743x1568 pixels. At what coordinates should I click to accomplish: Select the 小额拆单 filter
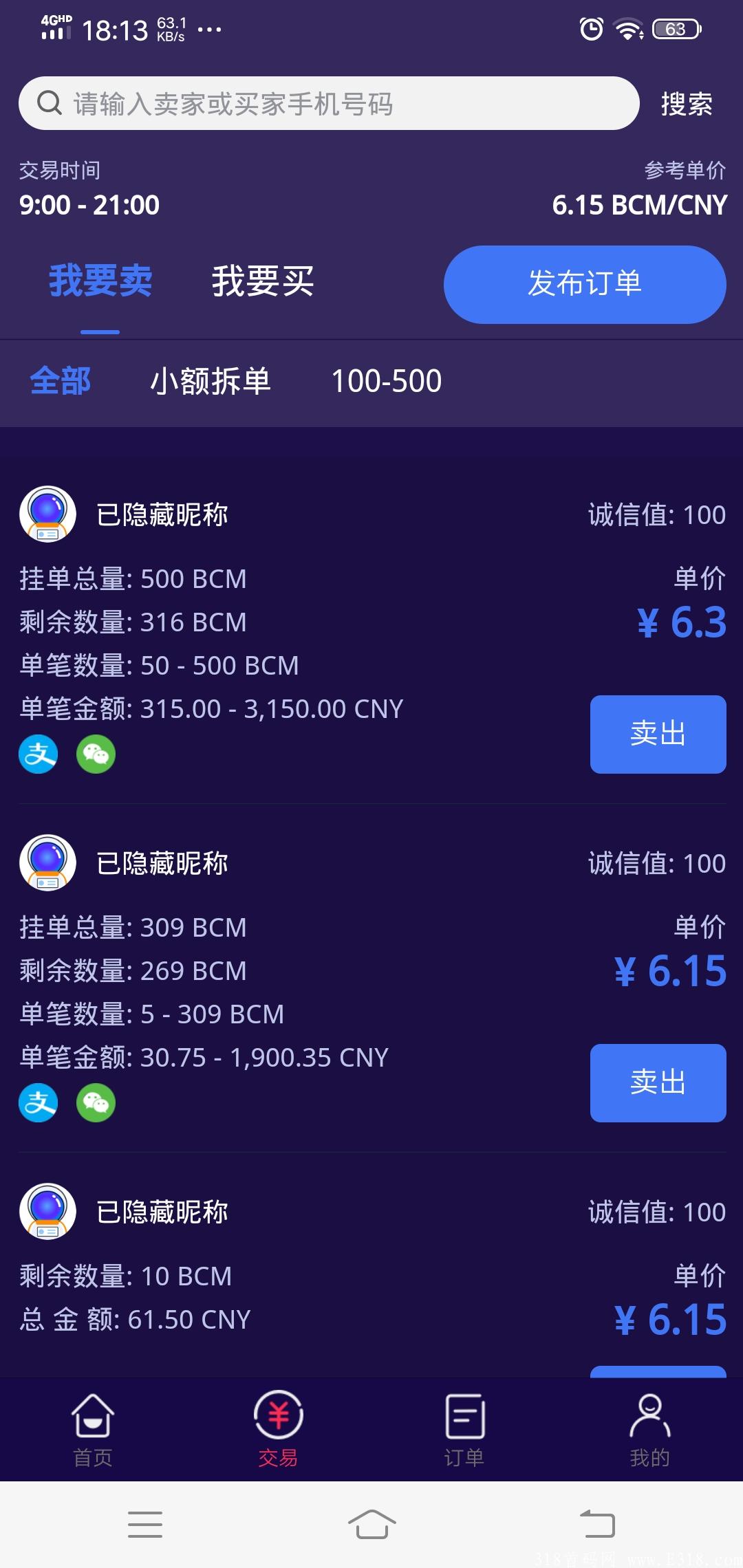211,381
